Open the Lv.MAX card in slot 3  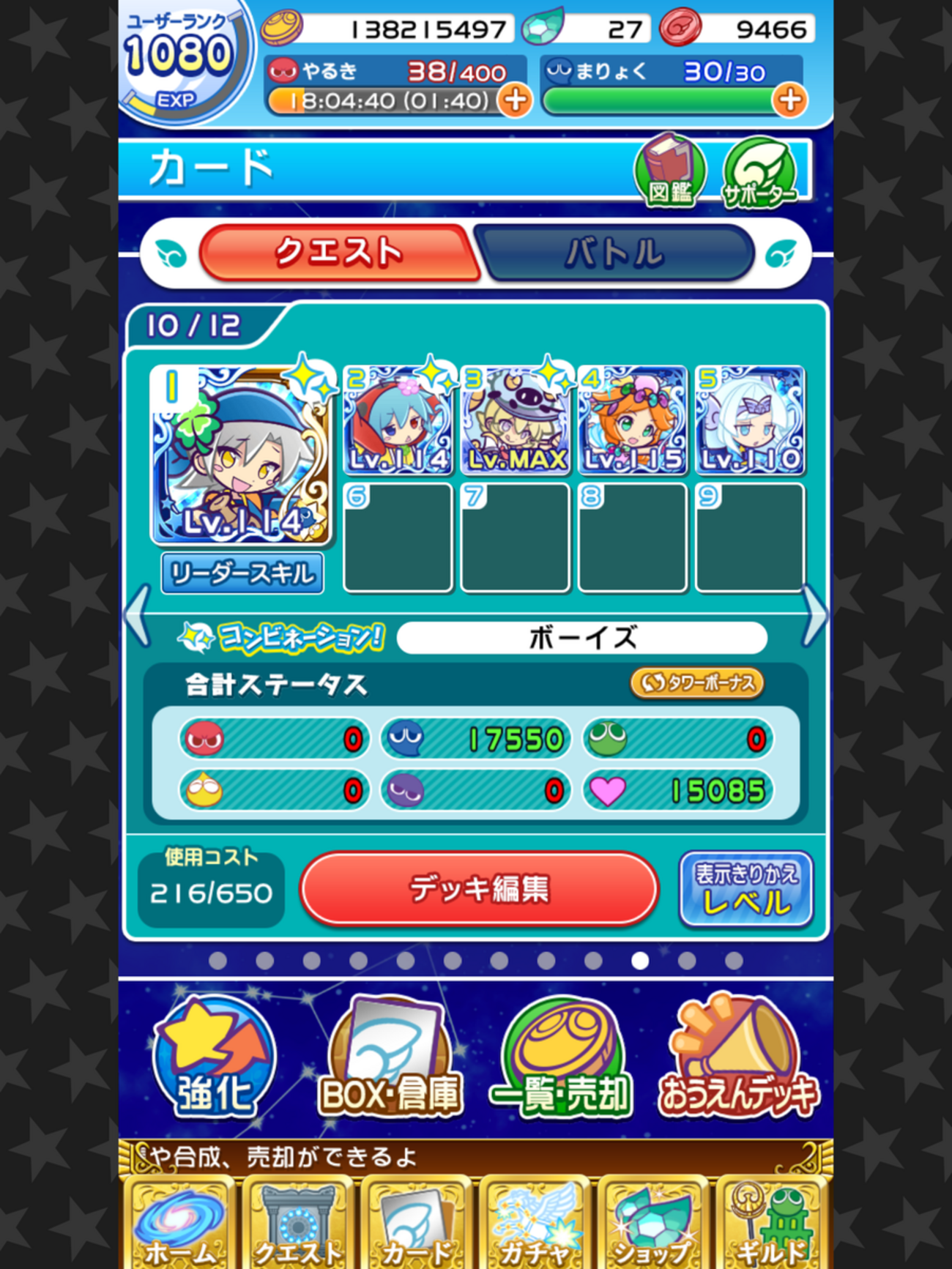pyautogui.click(x=516, y=421)
